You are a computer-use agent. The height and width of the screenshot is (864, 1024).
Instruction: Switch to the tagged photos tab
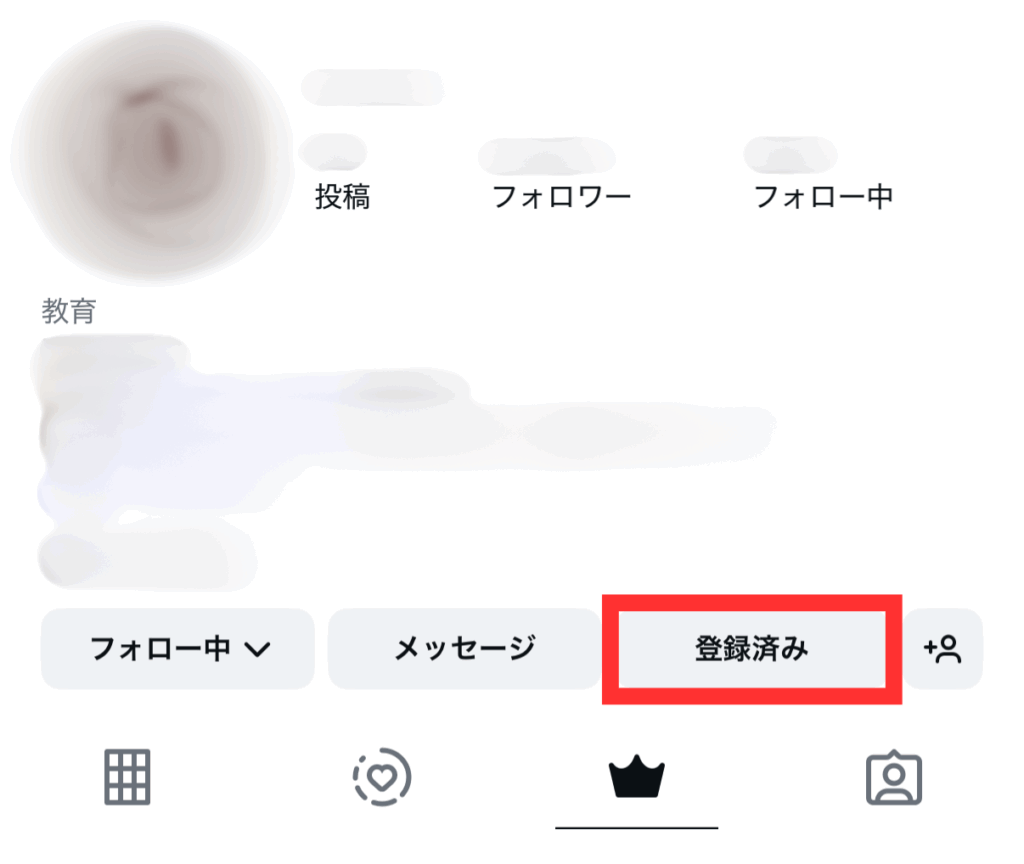click(893, 777)
